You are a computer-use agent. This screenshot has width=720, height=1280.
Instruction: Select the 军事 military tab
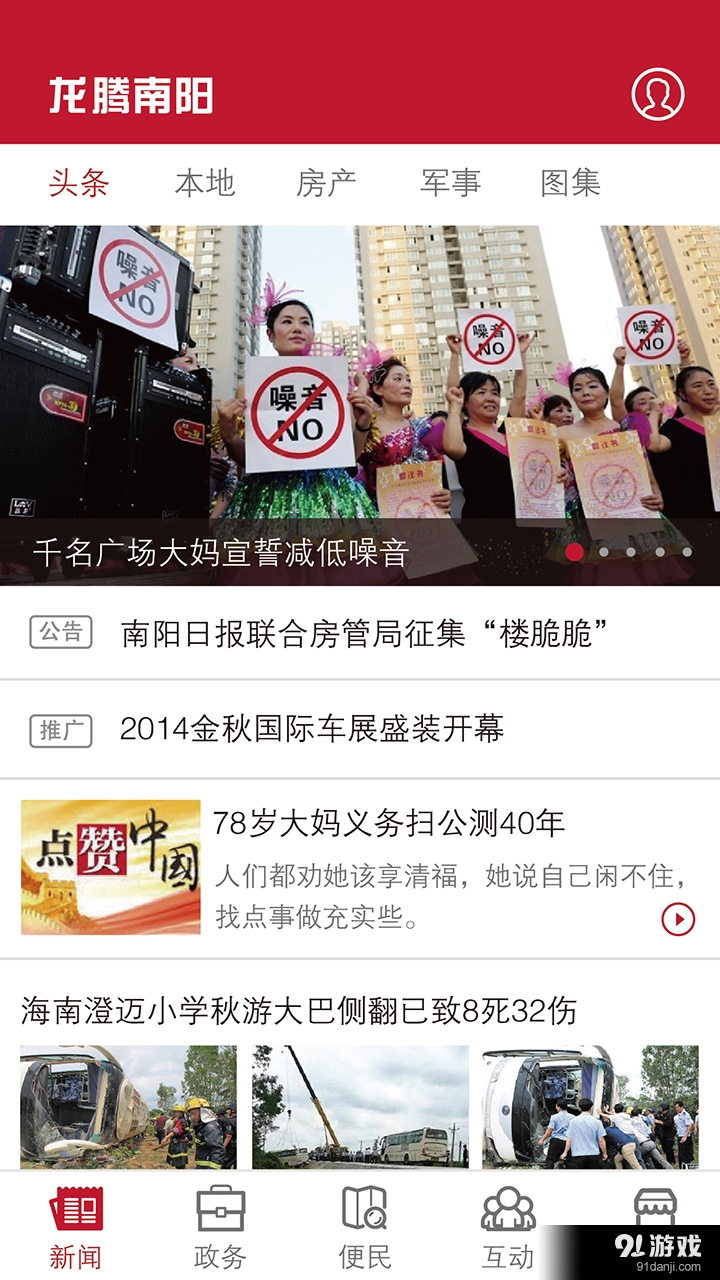[x=451, y=182]
